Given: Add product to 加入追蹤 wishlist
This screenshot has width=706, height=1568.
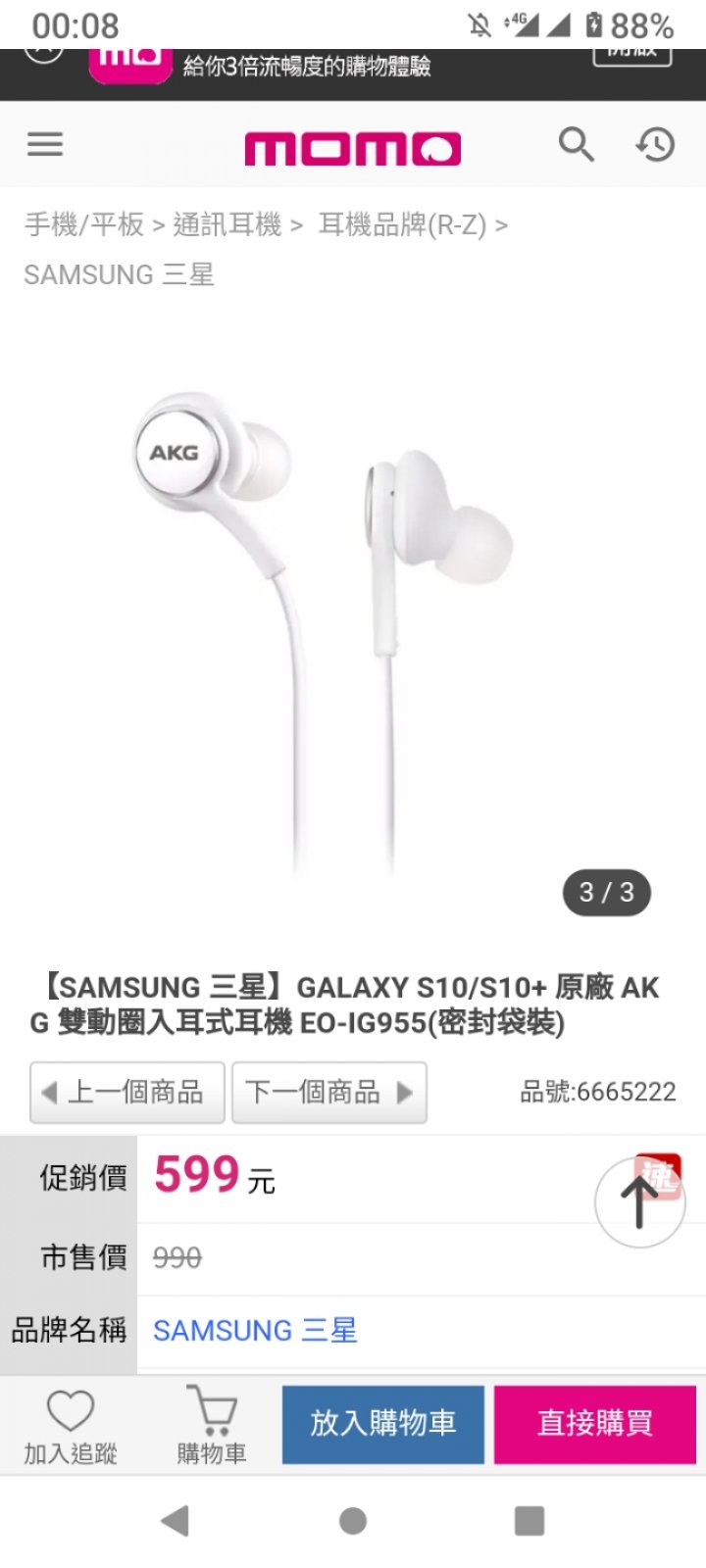Looking at the screenshot, I should [71, 1426].
